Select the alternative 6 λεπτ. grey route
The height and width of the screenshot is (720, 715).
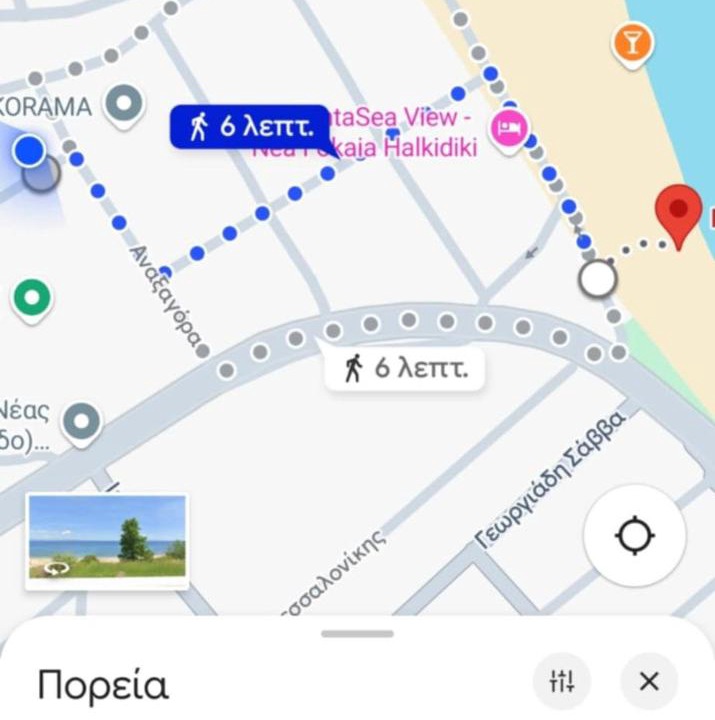[405, 369]
